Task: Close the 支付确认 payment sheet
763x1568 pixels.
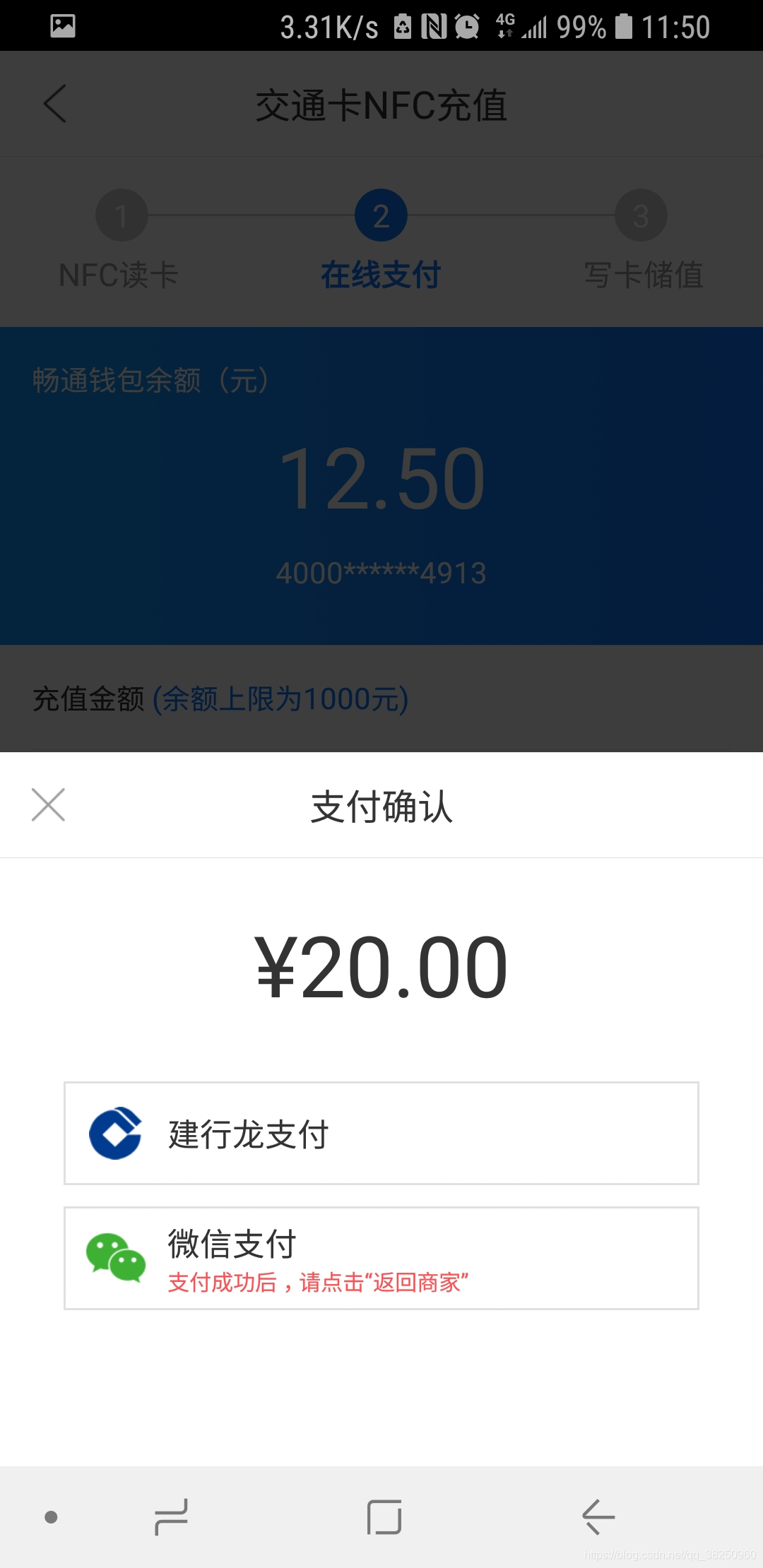Action: (48, 805)
